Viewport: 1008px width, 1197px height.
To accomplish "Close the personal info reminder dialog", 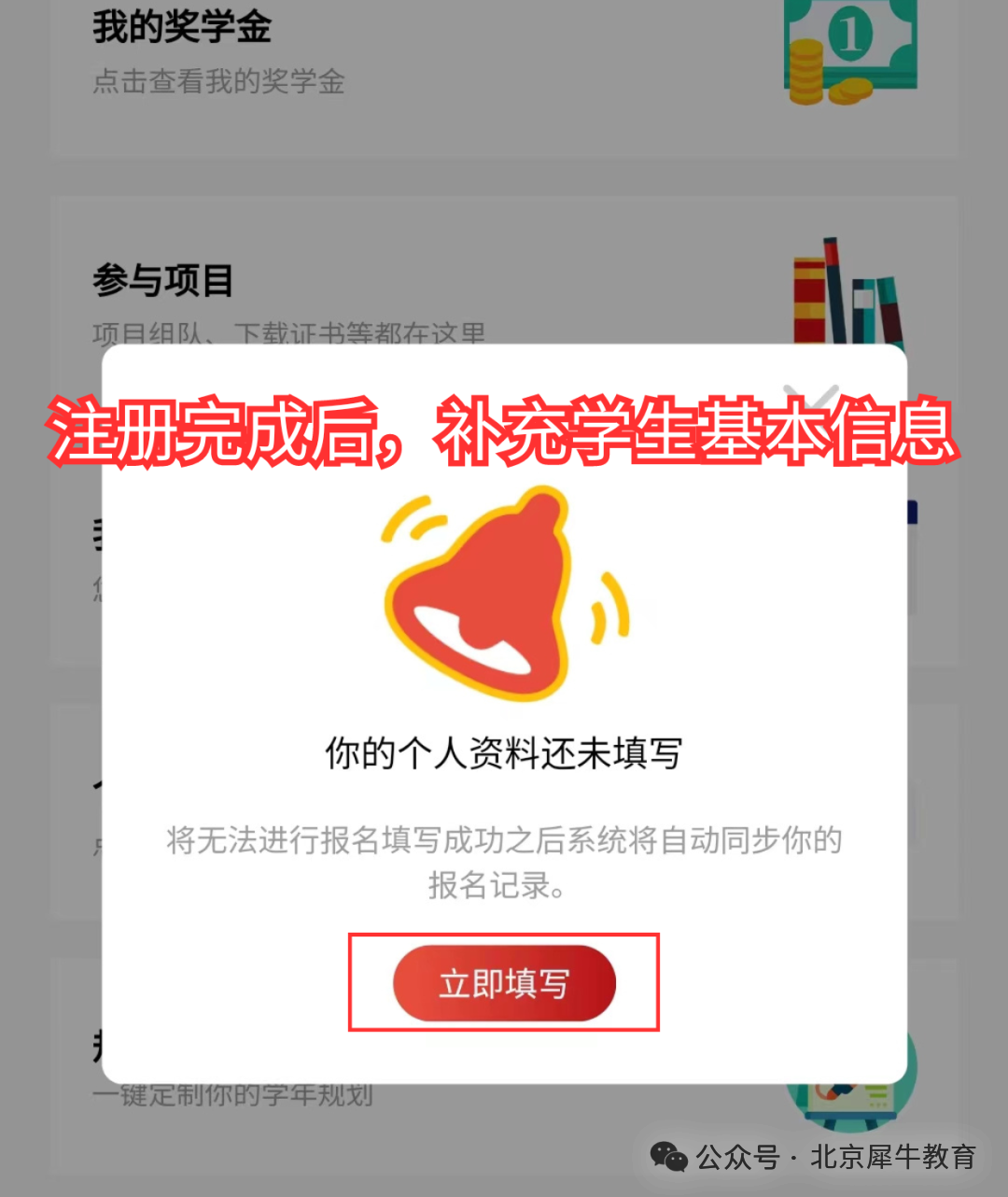I will coord(810,397).
